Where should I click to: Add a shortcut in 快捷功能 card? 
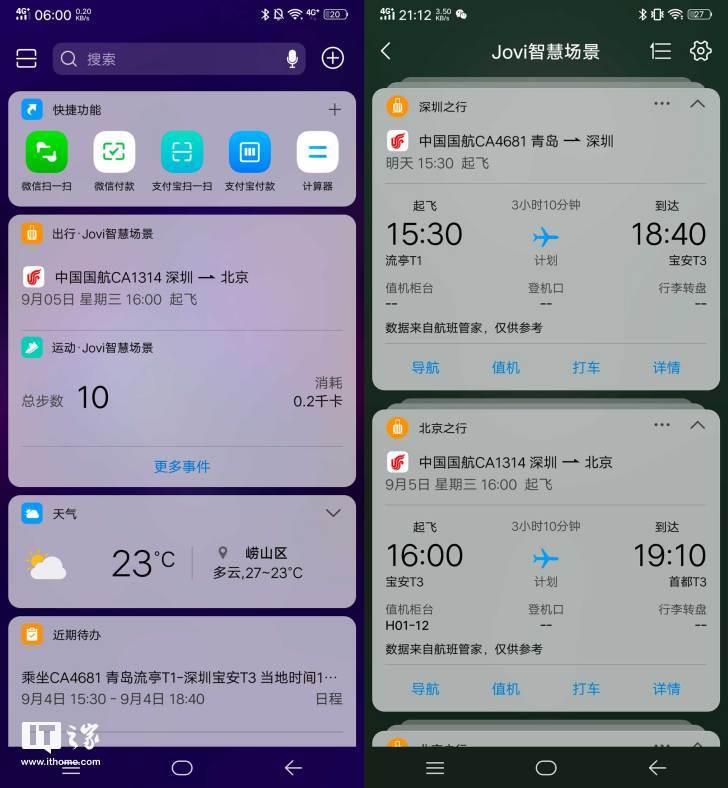[335, 110]
